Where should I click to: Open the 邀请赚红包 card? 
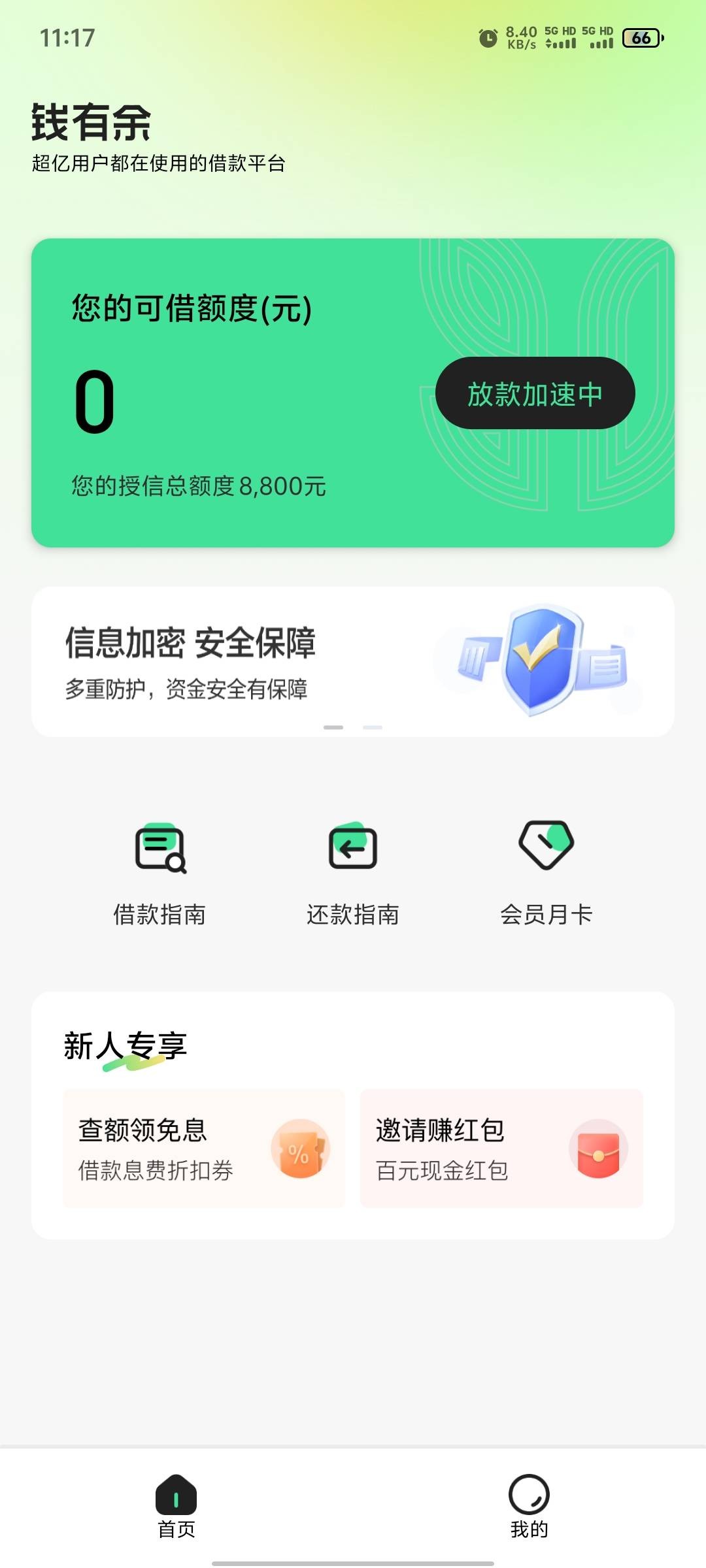(501, 1148)
